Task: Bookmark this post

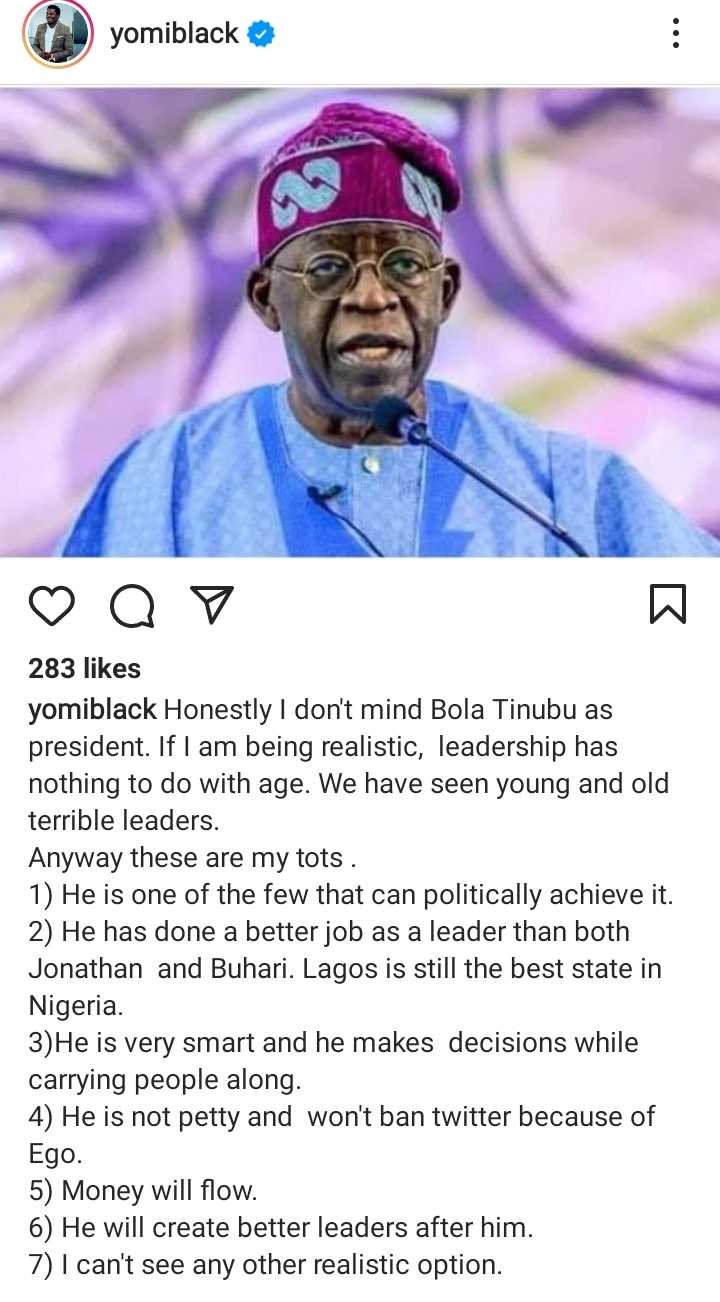Action: coord(668,605)
